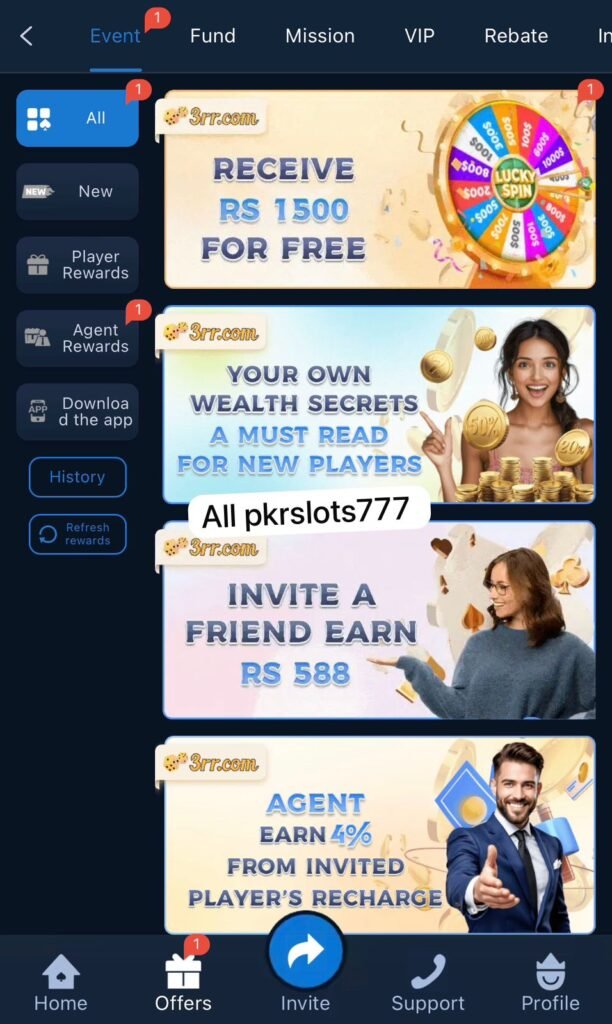Go to the Home tab
Image resolution: width=612 pixels, height=1024 pixels.
[61, 983]
